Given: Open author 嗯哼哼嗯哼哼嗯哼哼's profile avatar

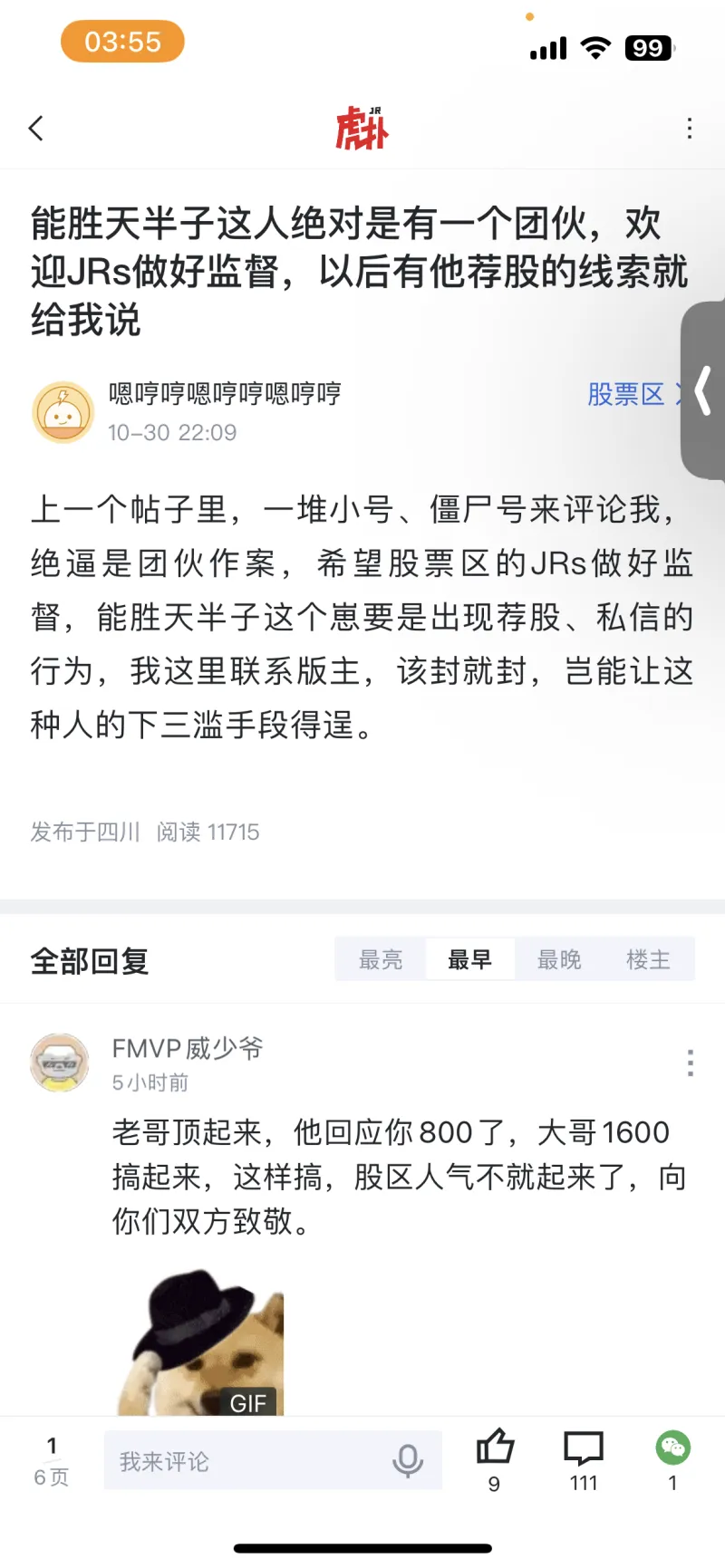Looking at the screenshot, I should 63,412.
